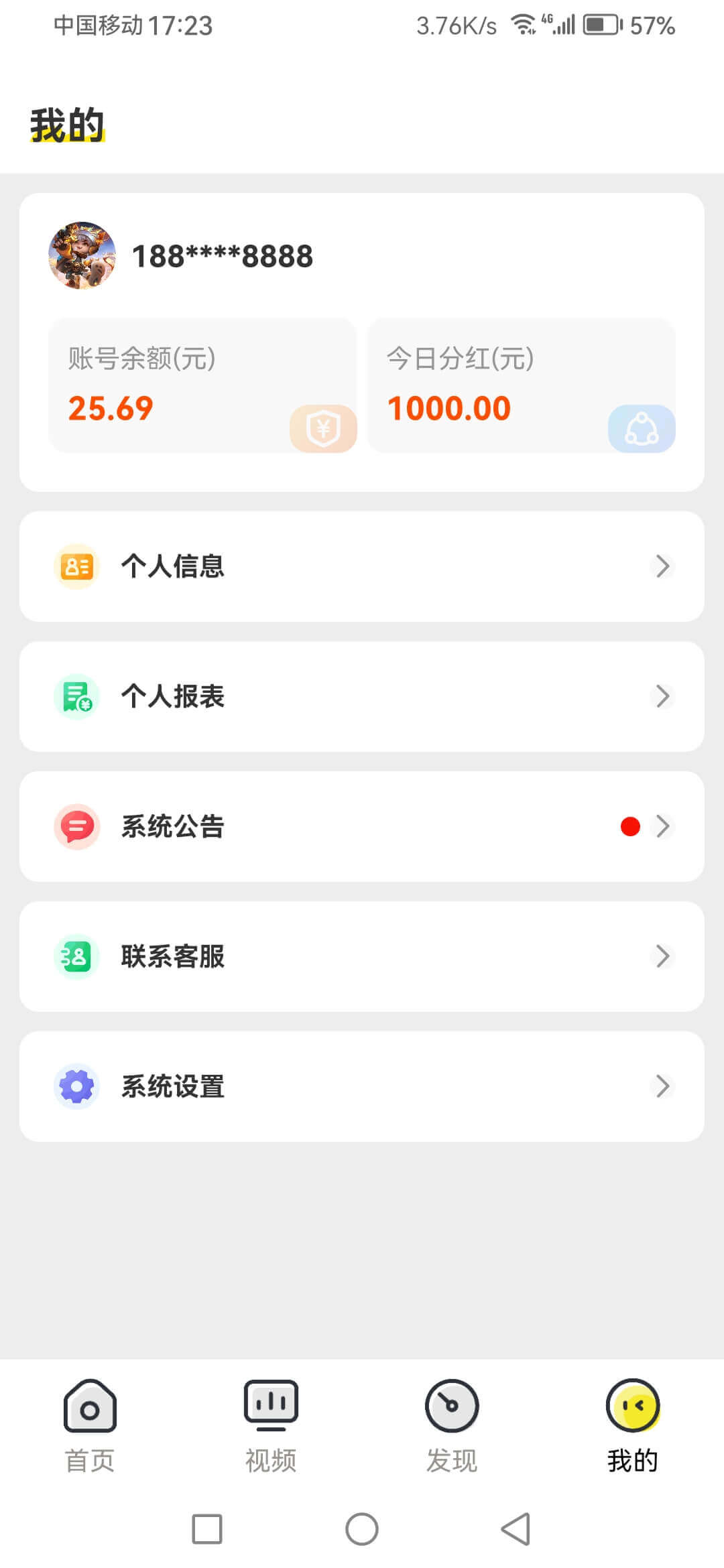Open 个人报表 row

(x=362, y=696)
